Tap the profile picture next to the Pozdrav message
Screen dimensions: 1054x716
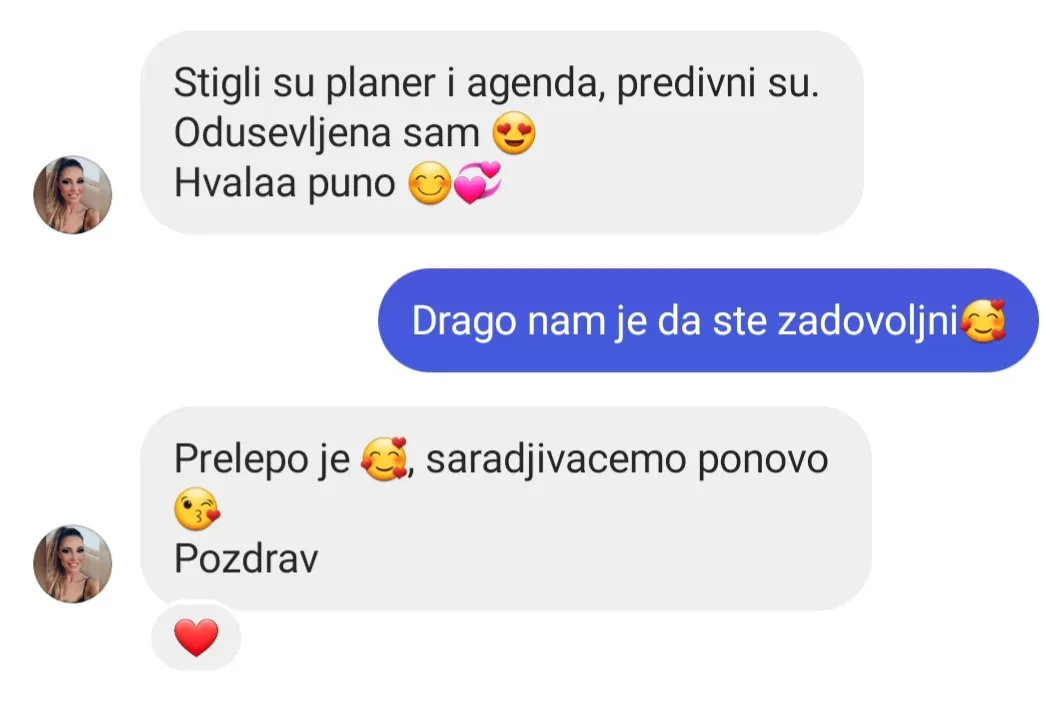[73, 564]
